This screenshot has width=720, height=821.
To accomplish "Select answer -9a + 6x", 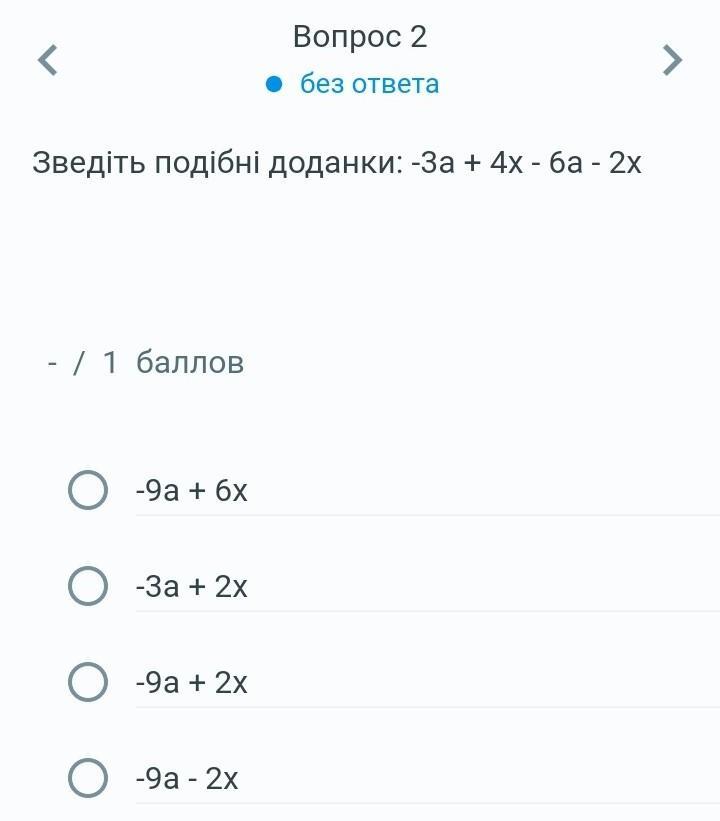I will tap(88, 490).
